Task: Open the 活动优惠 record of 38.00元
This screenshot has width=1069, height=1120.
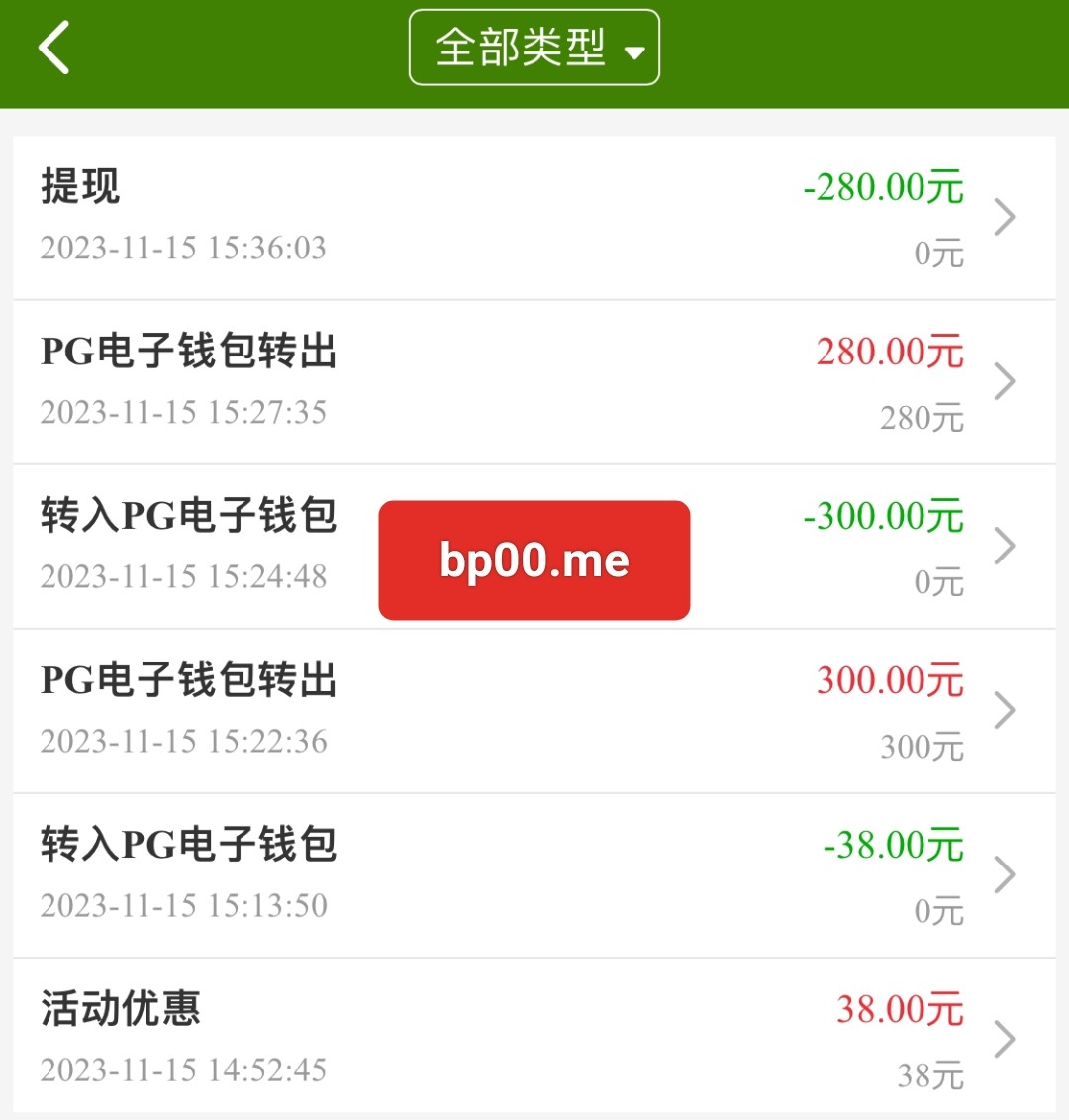Action: [534, 1038]
